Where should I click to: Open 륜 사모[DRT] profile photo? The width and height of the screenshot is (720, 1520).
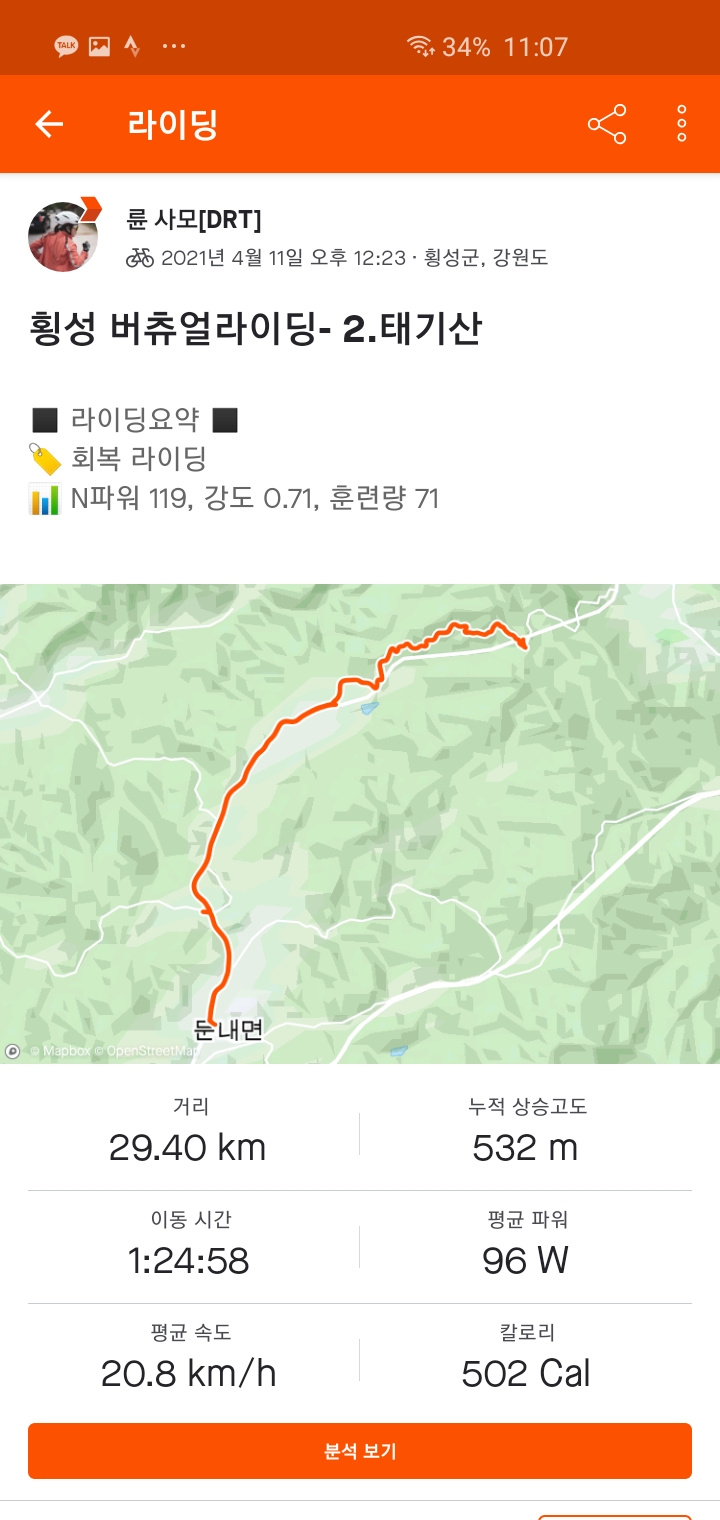tap(63, 237)
